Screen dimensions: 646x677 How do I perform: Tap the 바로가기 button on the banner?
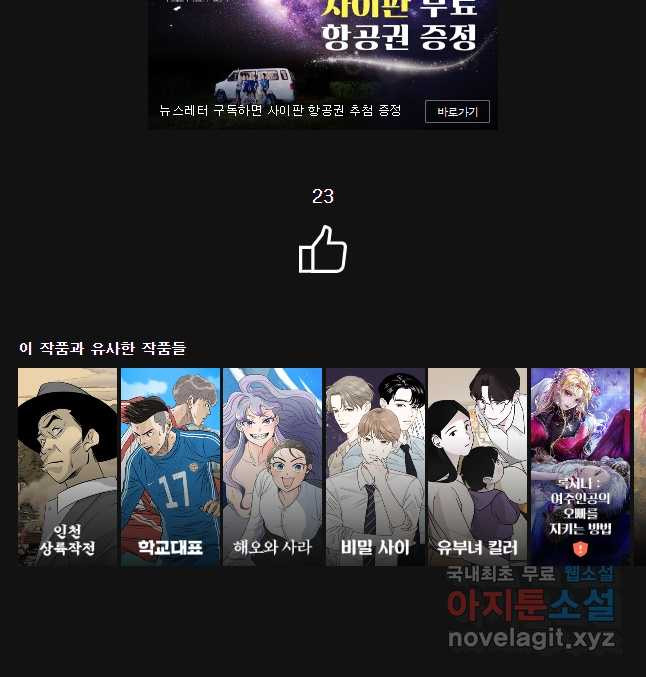(x=457, y=111)
